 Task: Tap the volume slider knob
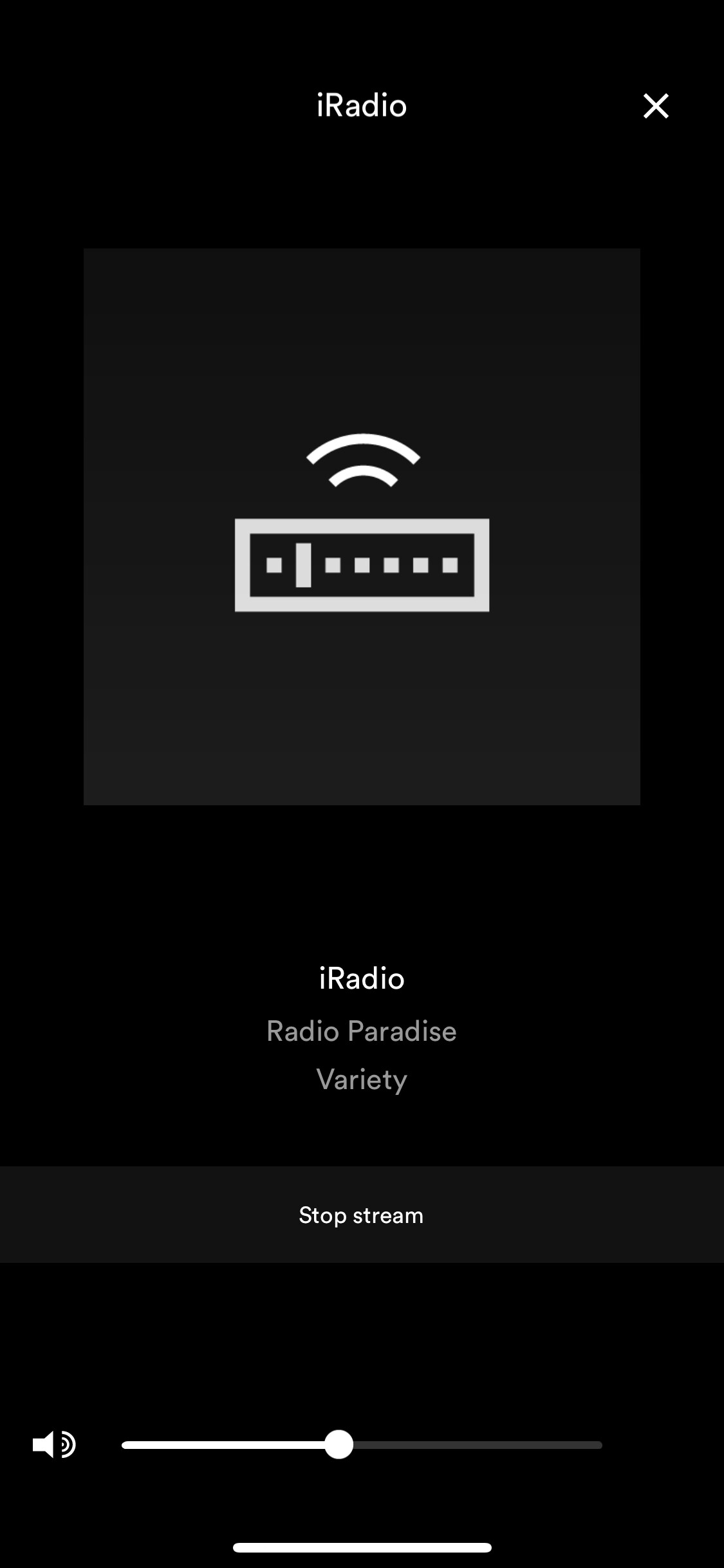click(339, 1444)
